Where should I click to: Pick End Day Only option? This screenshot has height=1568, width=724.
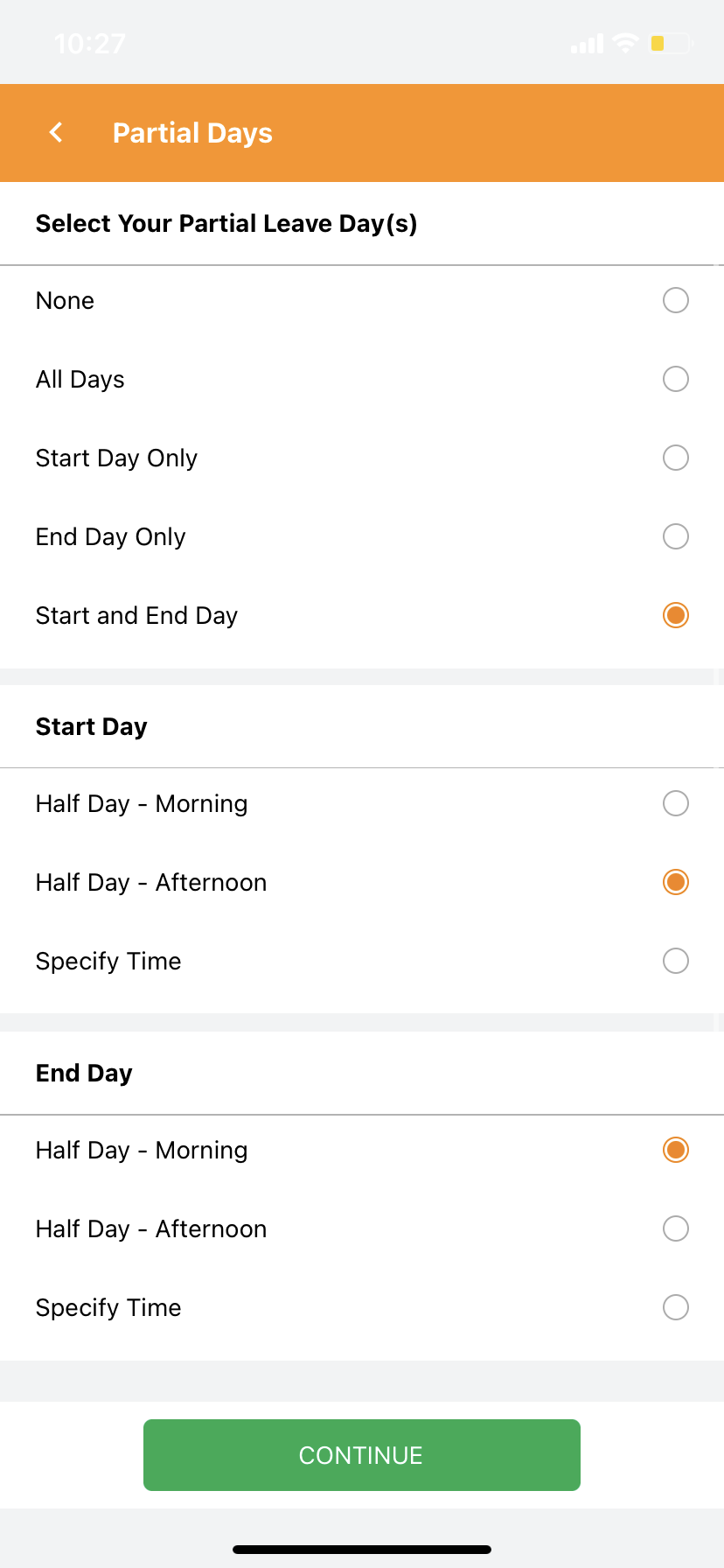(675, 536)
